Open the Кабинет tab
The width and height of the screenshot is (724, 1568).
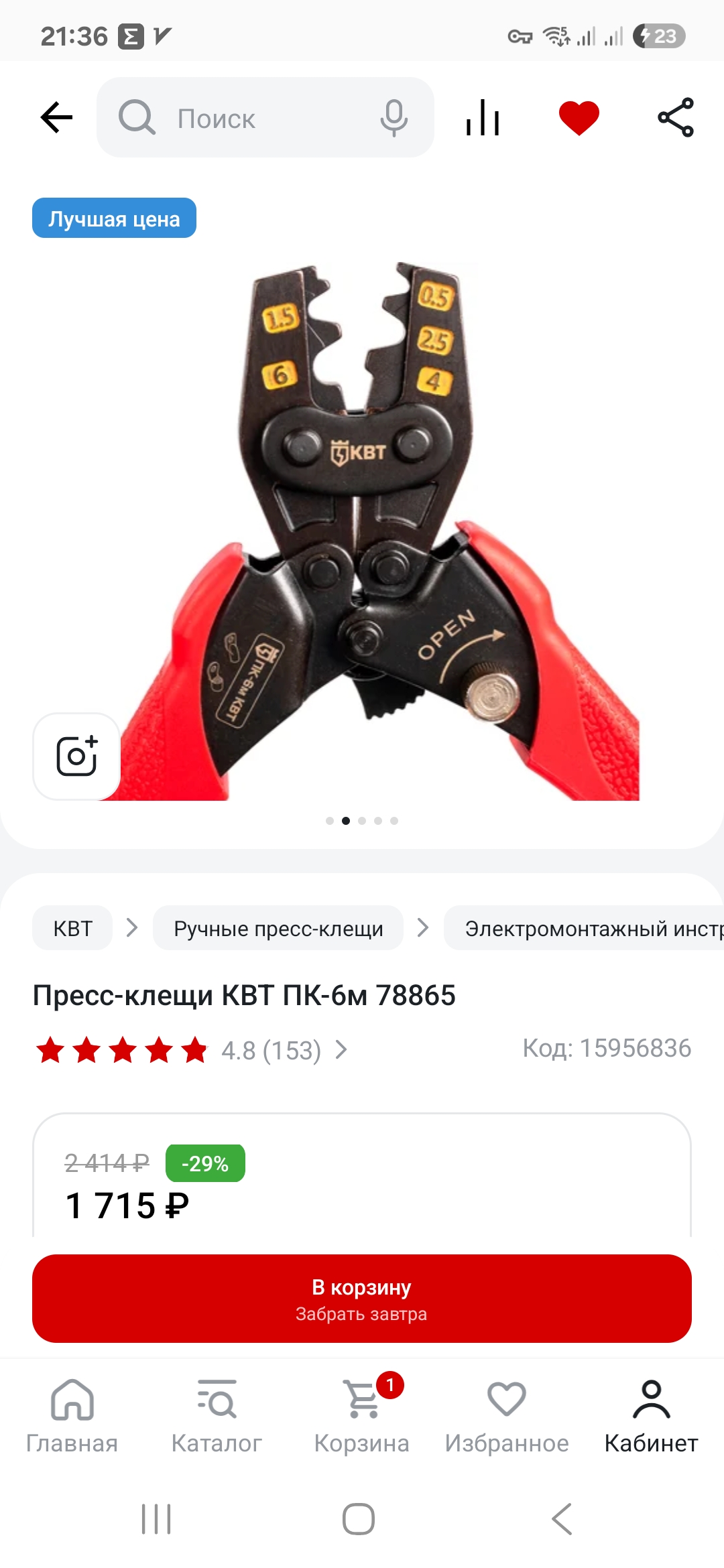(652, 1417)
